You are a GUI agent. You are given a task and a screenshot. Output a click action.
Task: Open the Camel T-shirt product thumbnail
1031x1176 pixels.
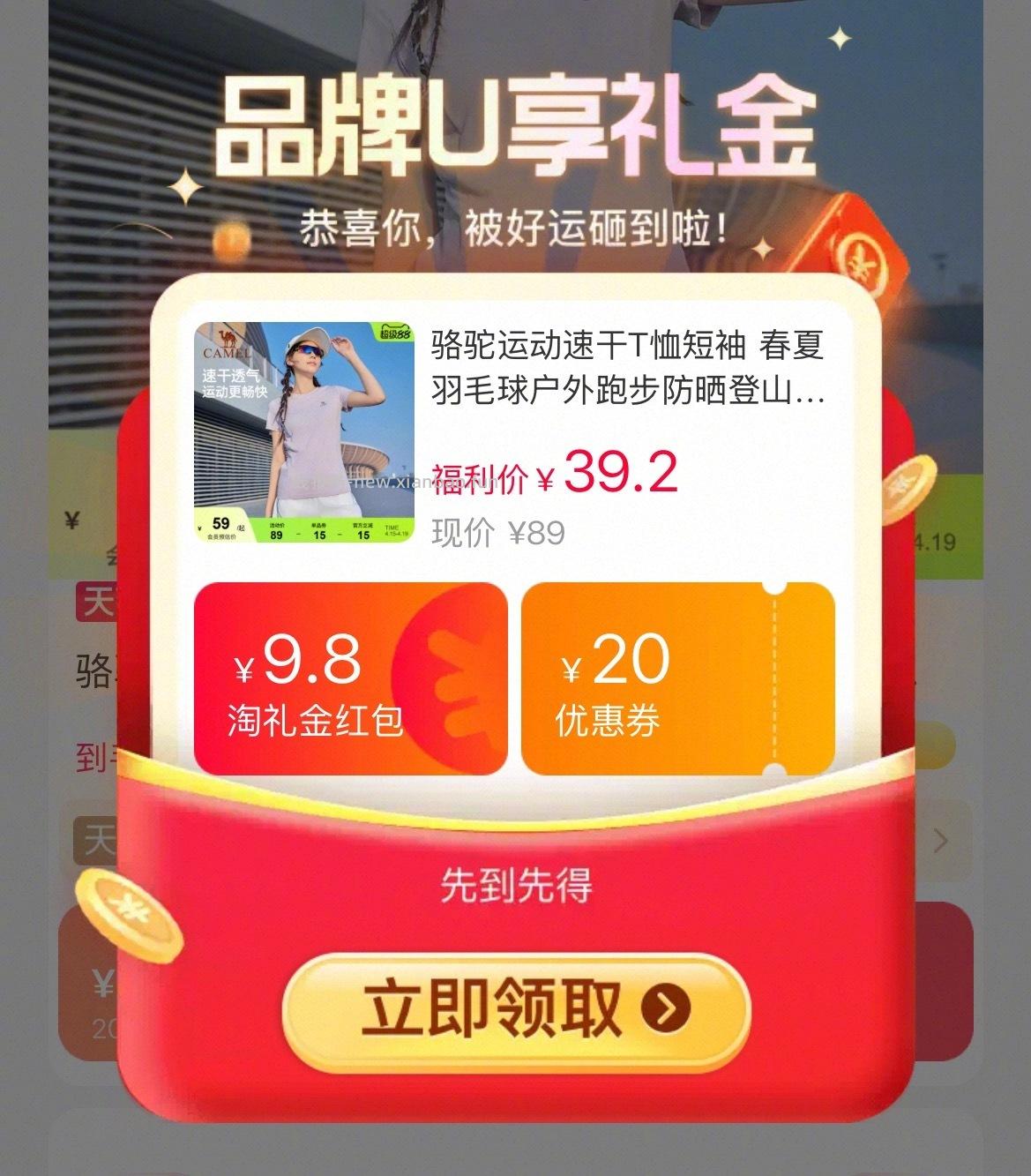coord(304,428)
